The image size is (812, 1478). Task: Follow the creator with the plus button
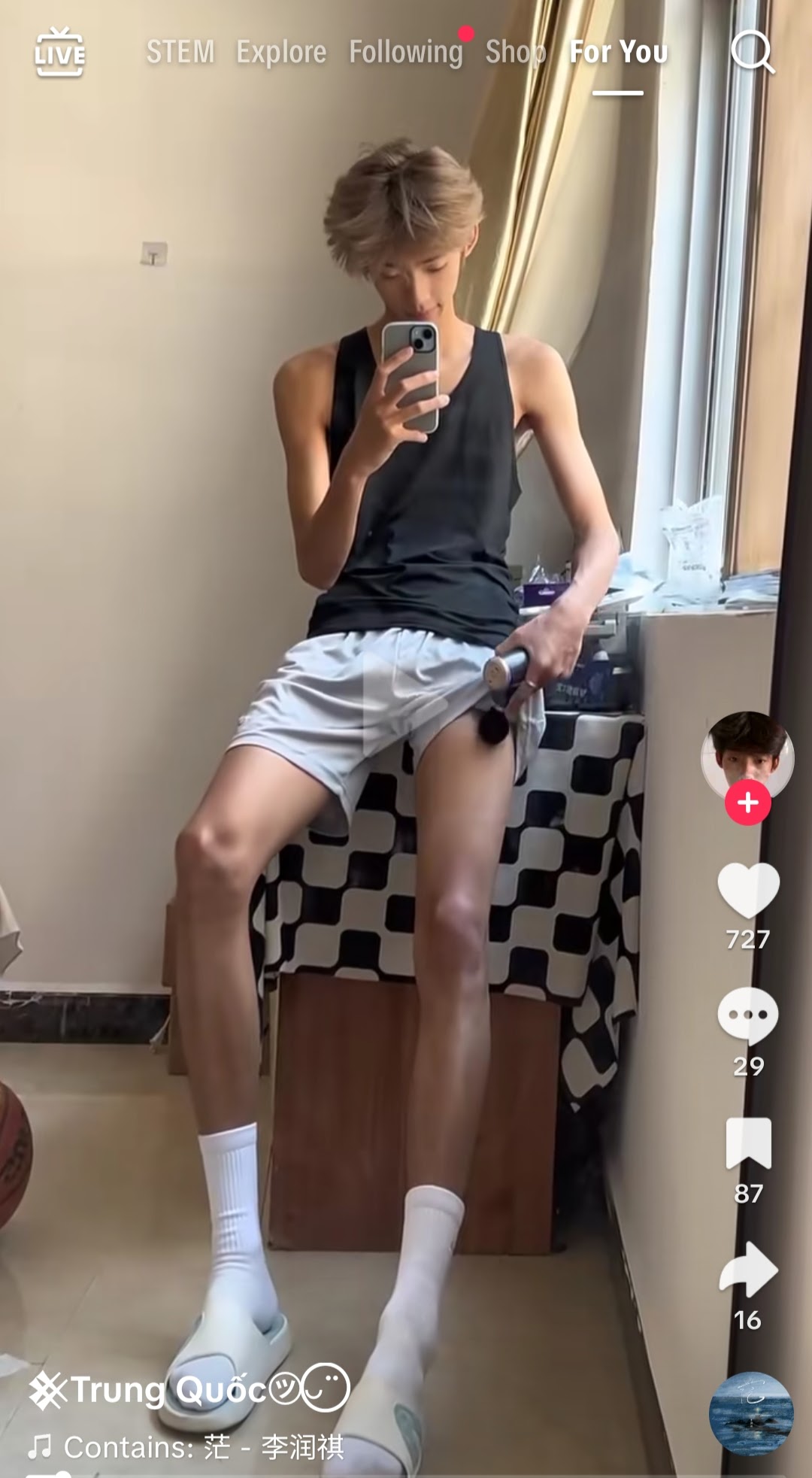click(747, 803)
